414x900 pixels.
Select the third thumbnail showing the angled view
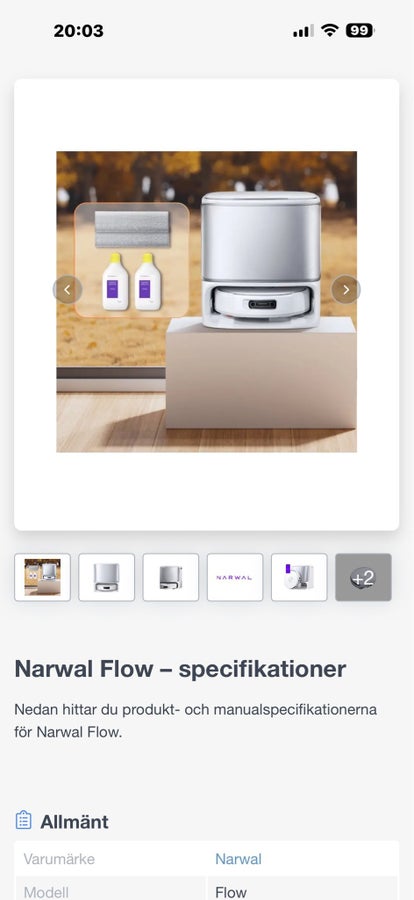pyautogui.click(x=171, y=577)
